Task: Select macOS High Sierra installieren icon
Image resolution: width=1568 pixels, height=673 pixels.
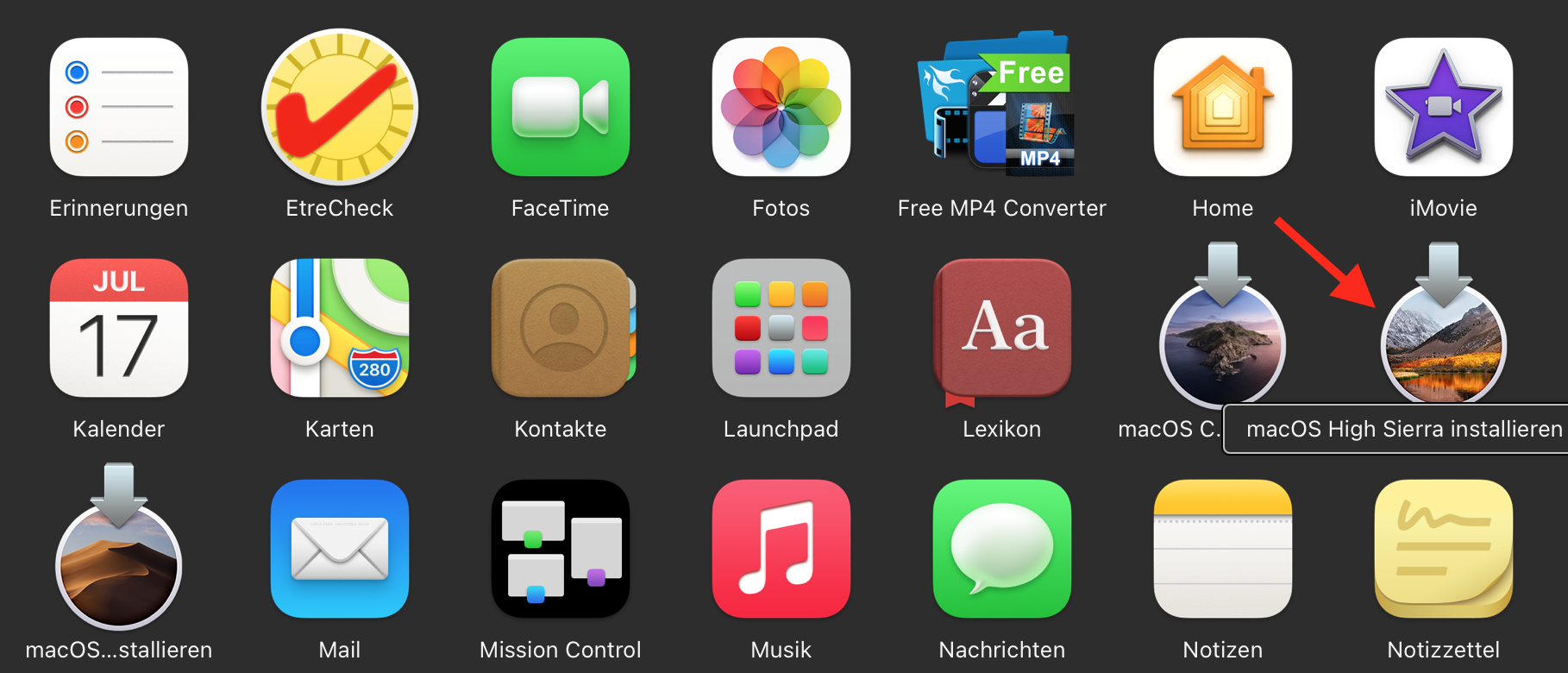Action: point(1444,324)
